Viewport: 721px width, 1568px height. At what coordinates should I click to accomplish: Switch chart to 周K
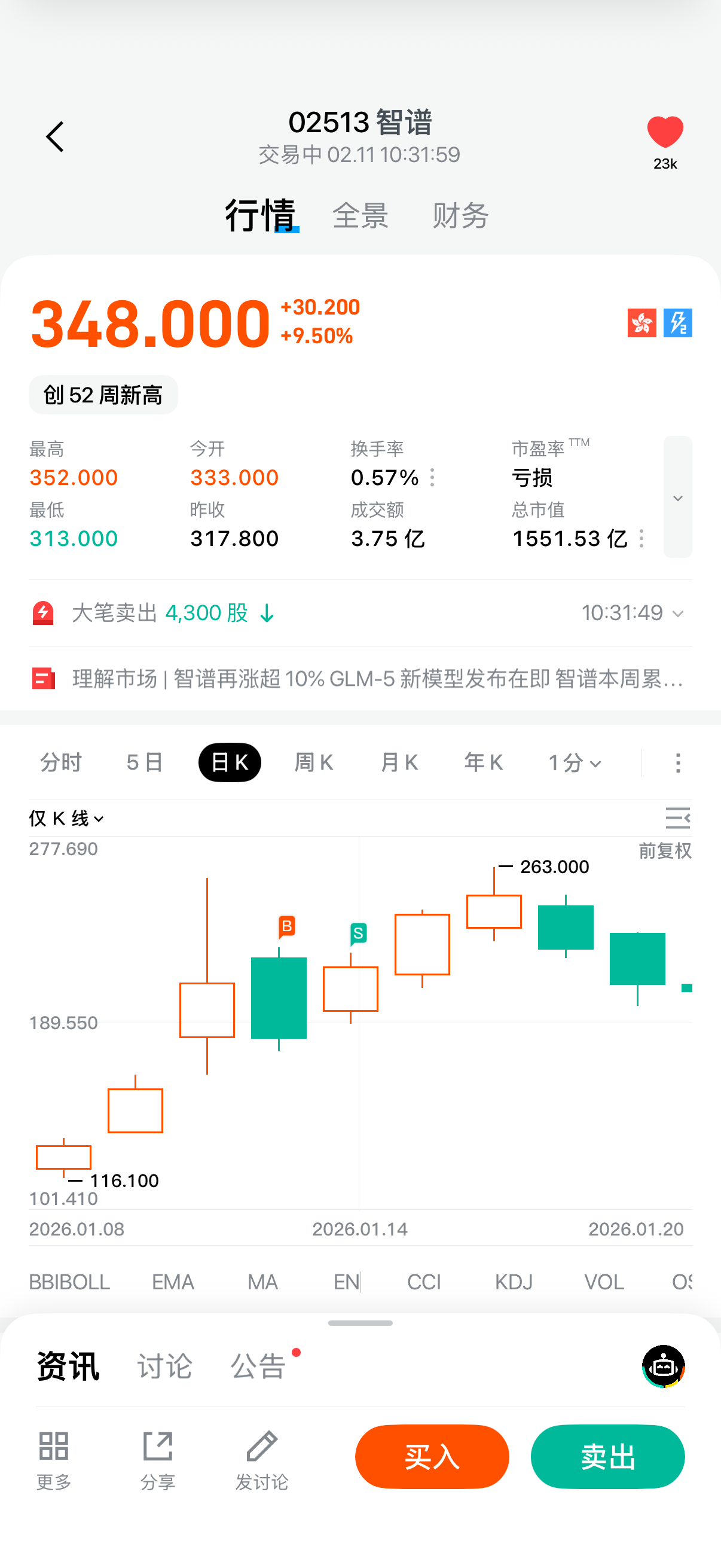[x=314, y=762]
